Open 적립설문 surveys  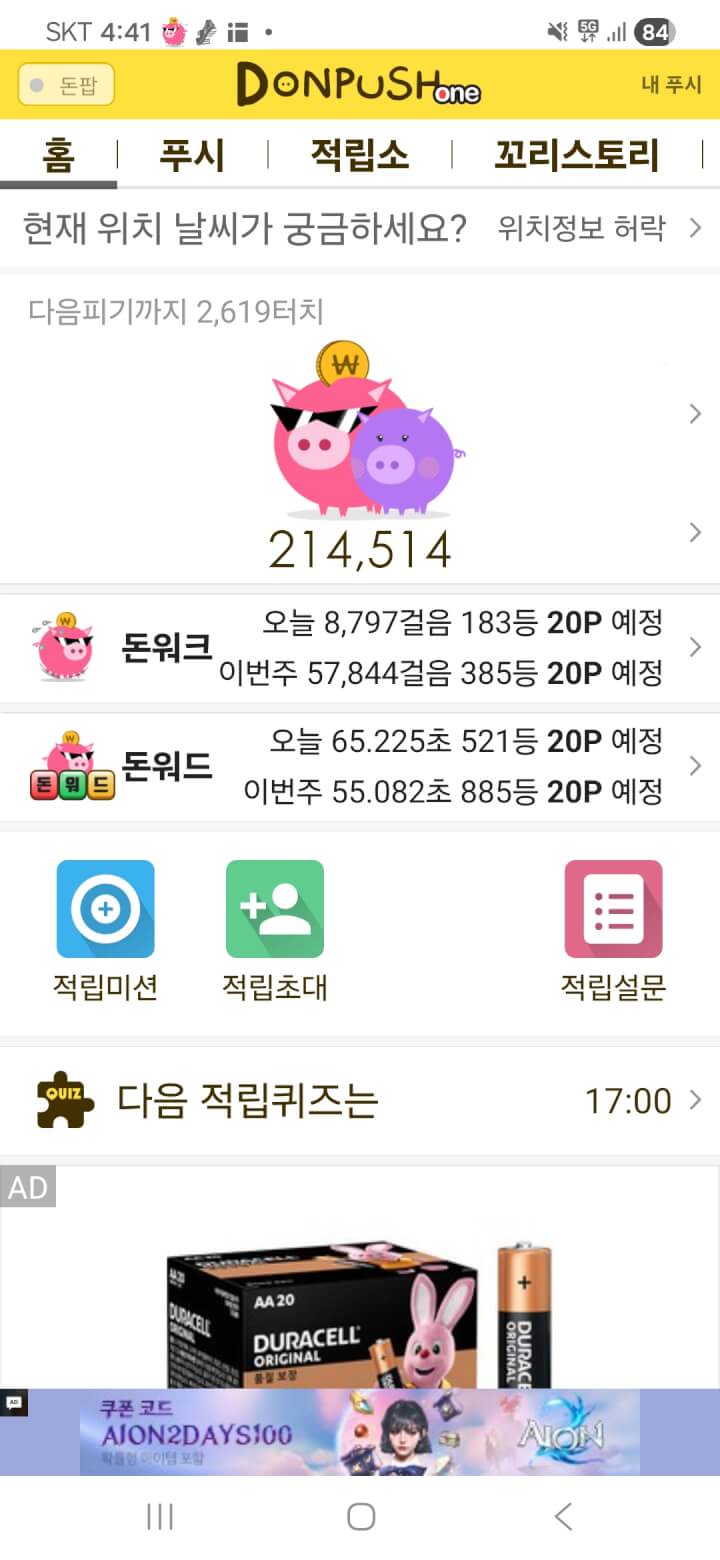(x=613, y=930)
